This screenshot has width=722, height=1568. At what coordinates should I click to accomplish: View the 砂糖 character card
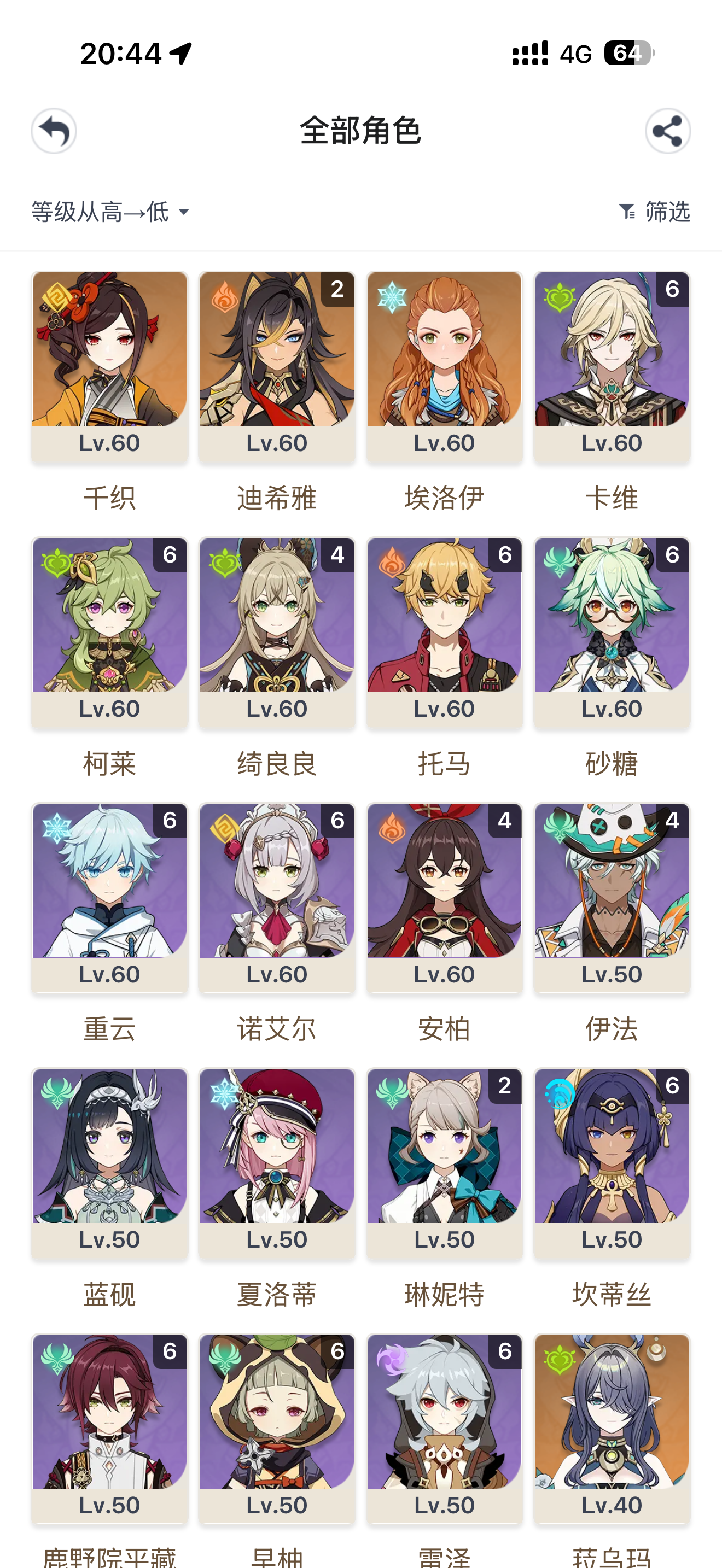click(x=612, y=632)
